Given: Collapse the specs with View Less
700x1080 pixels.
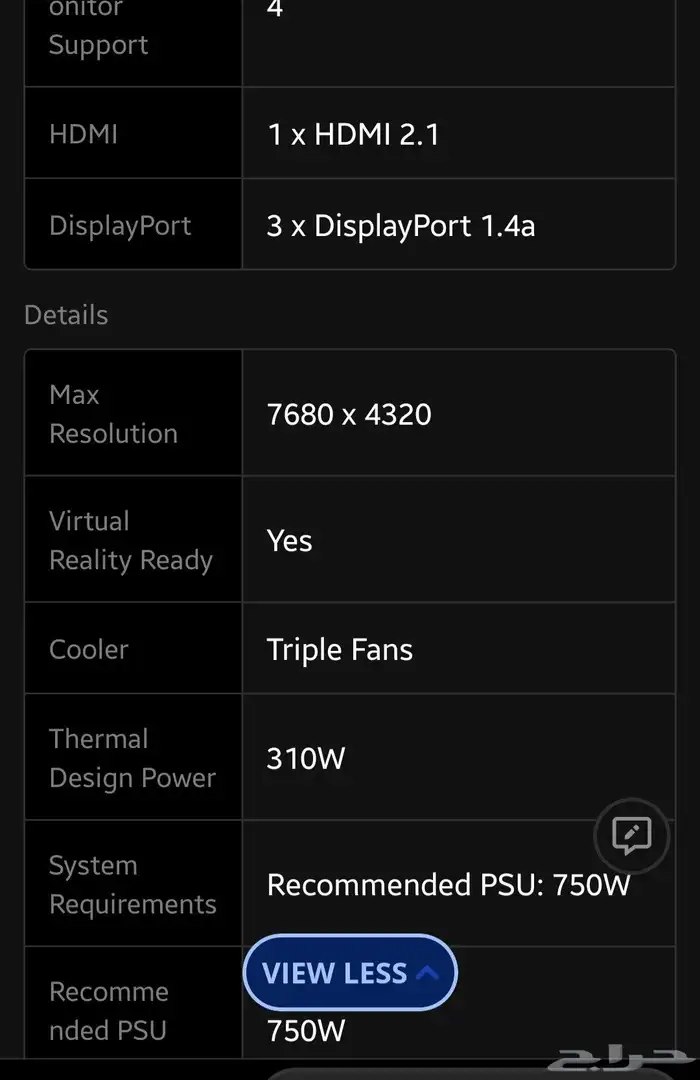Looking at the screenshot, I should (x=350, y=973).
